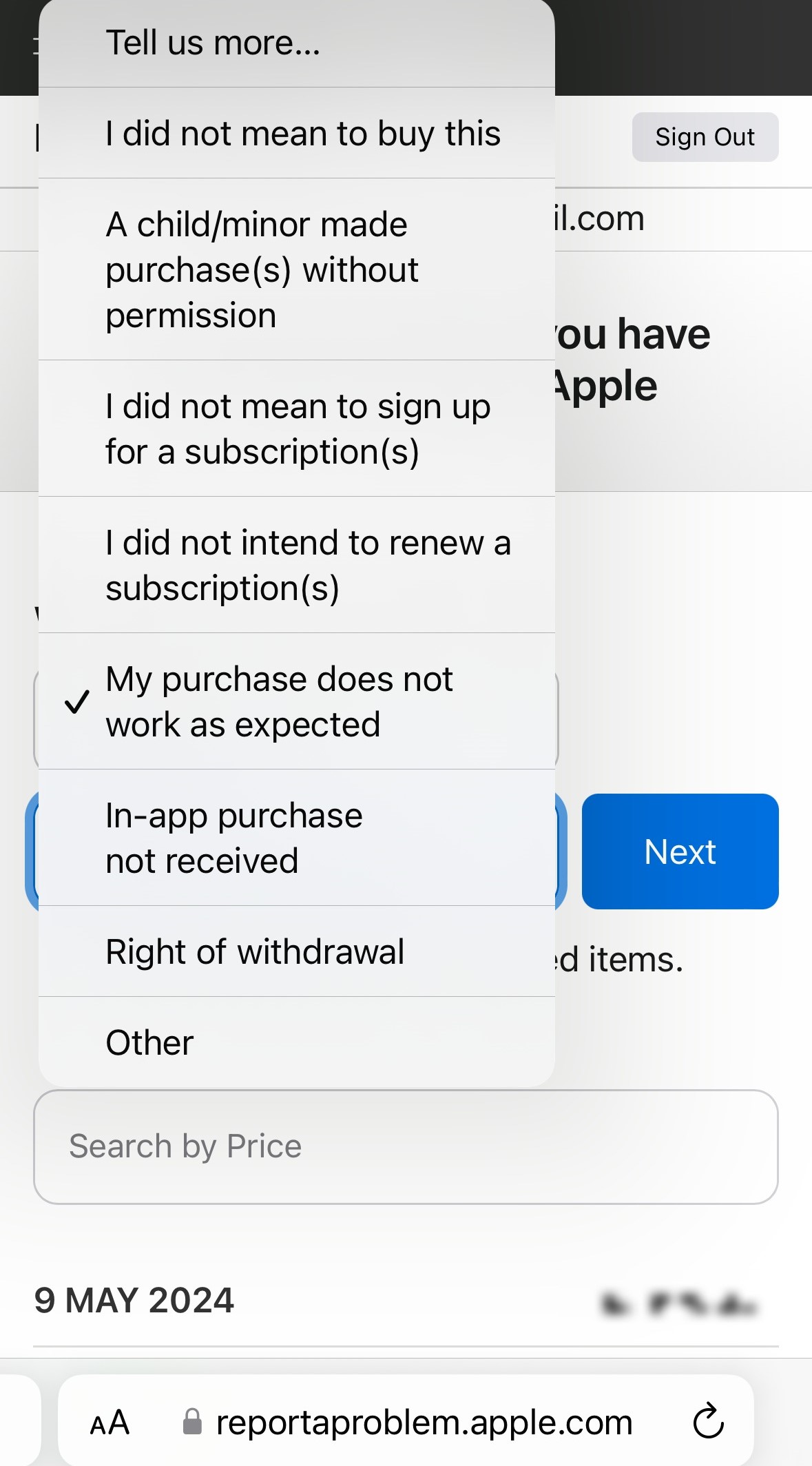Screen dimensions: 812x1466
Task: Select 'In-app purchase not received' option
Action: (297, 838)
